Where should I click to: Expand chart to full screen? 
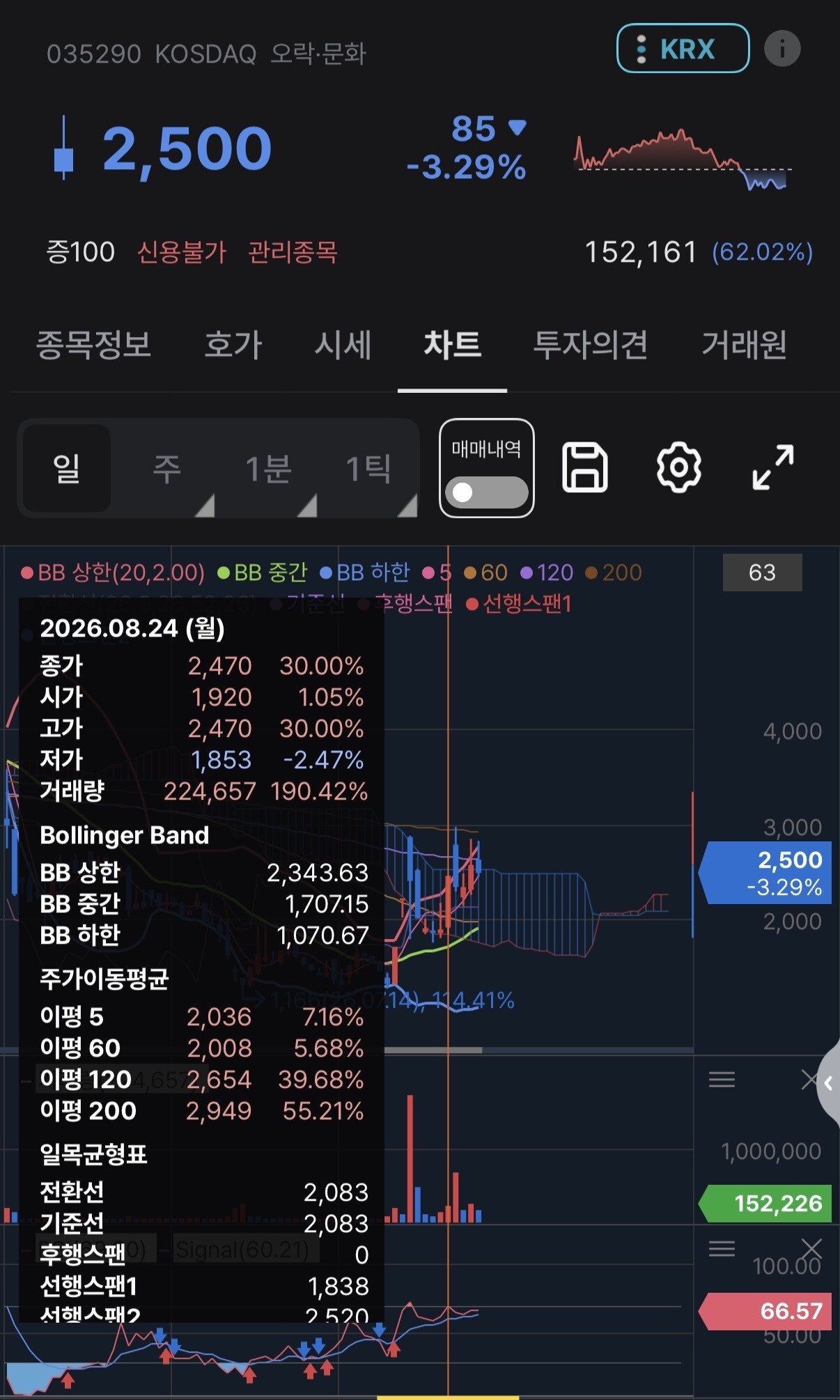773,467
